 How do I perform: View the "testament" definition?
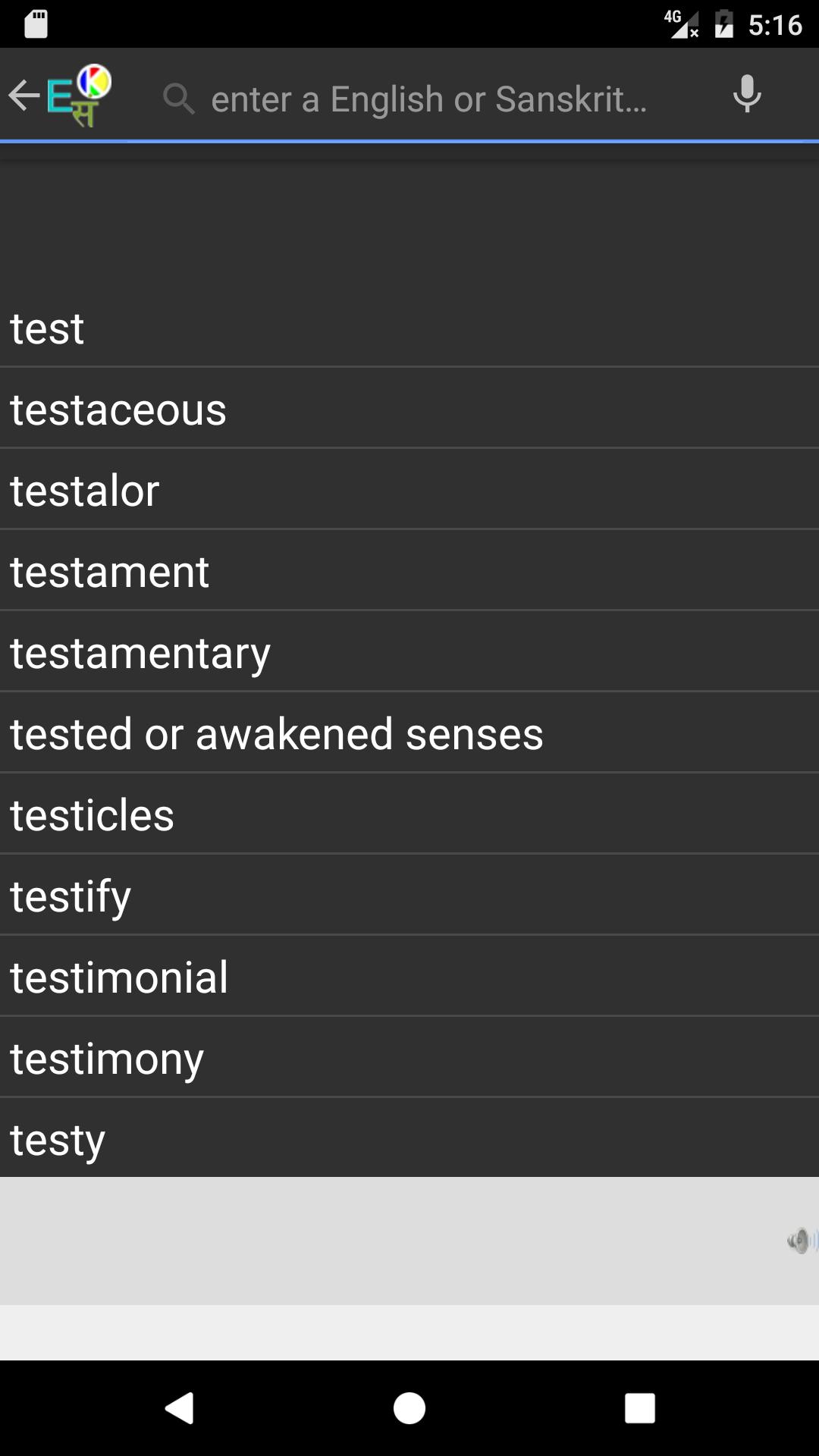coord(409,571)
